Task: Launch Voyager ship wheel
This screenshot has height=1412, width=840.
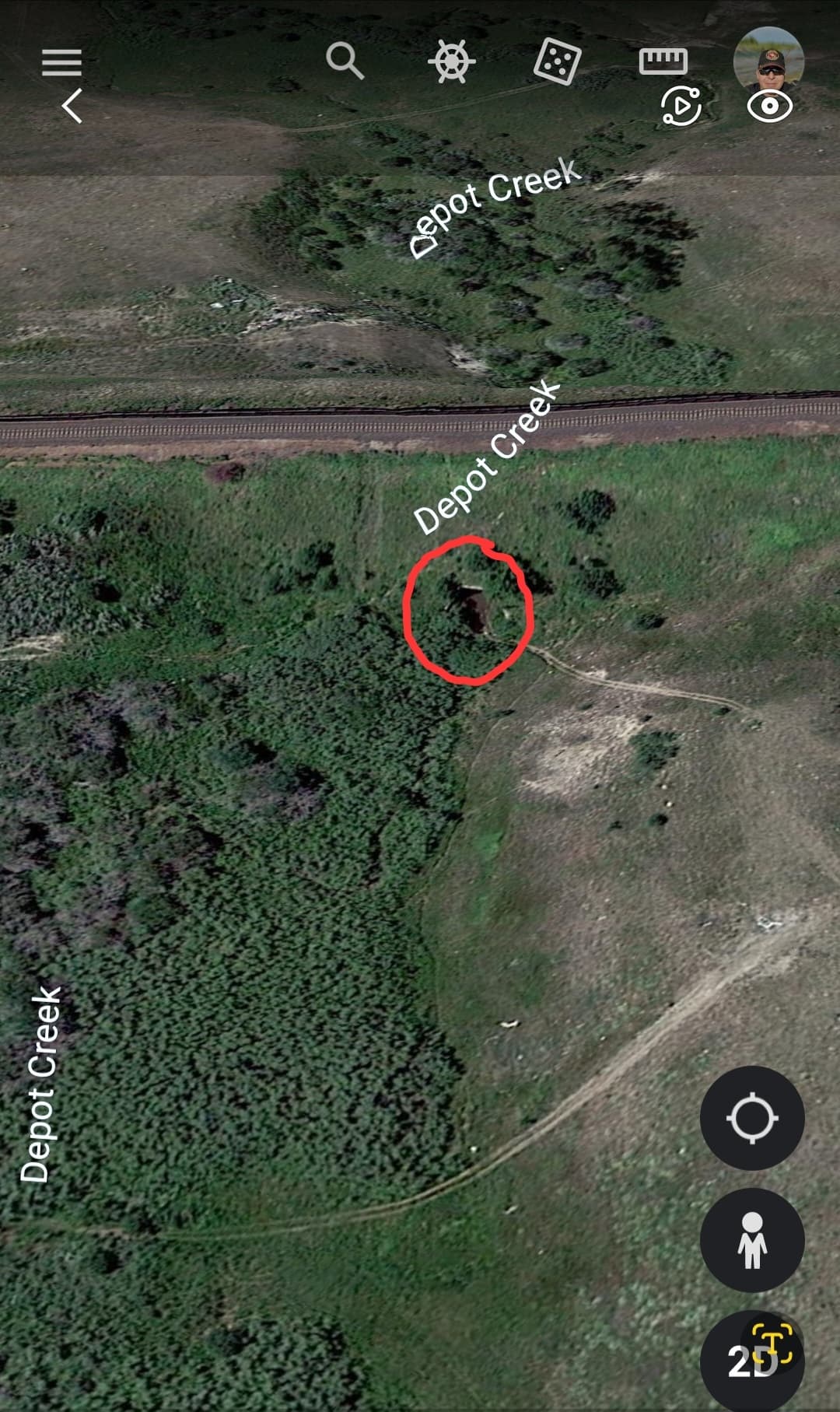Action: 452,61
